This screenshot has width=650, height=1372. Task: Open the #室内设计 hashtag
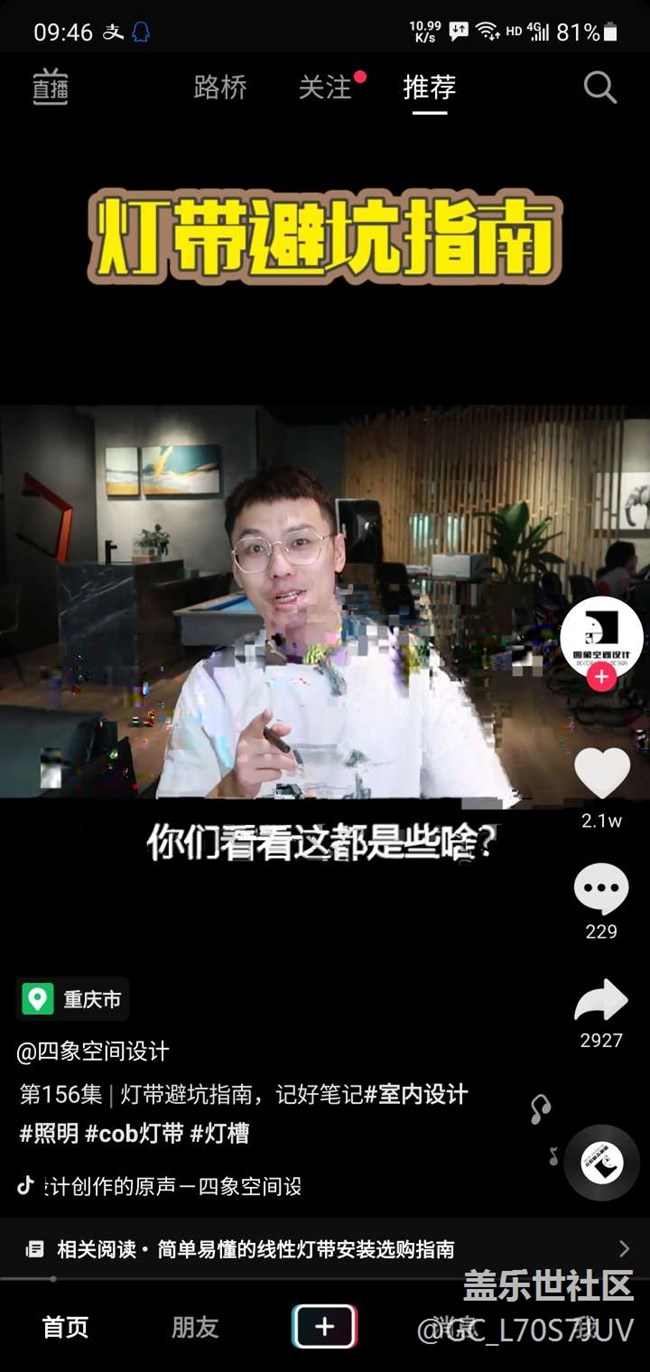point(416,1093)
